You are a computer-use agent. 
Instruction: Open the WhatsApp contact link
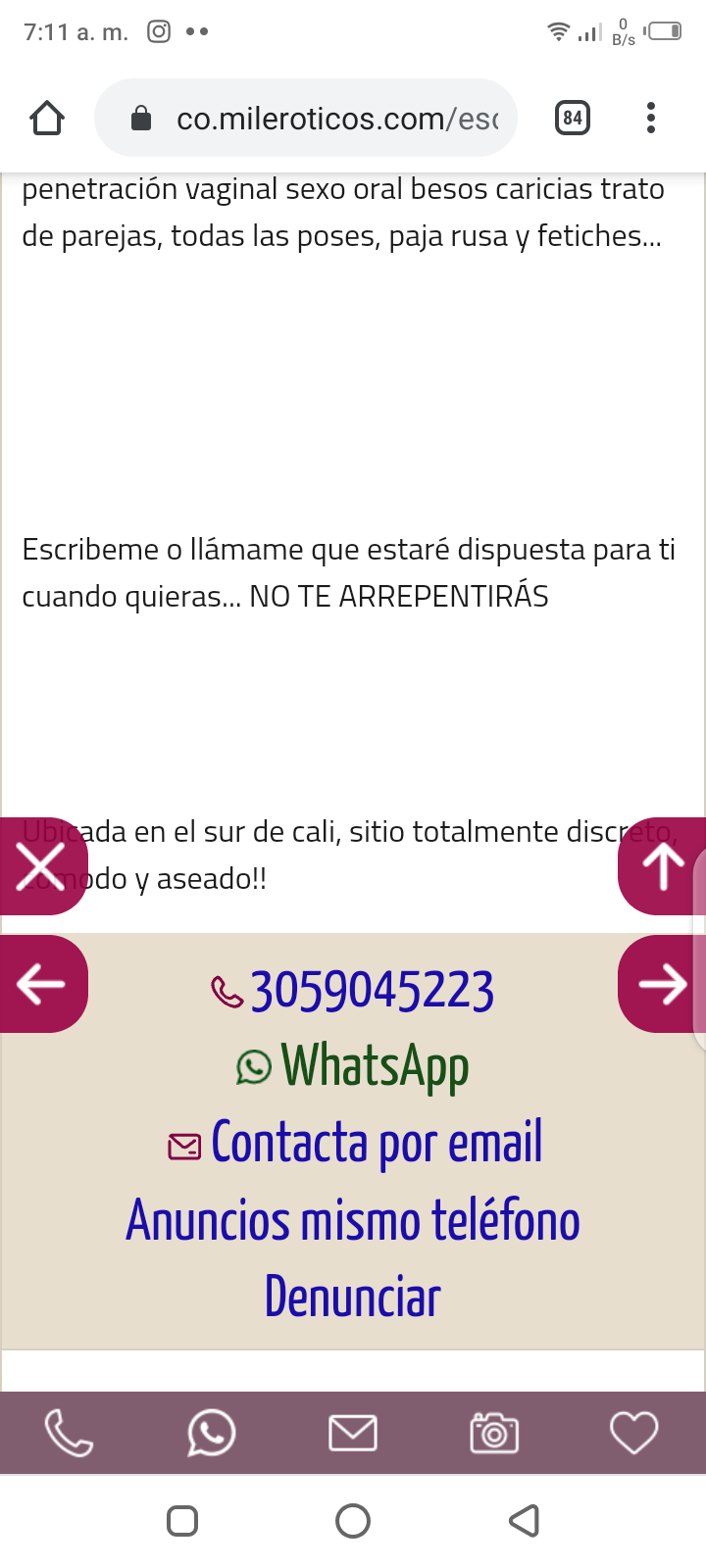tap(373, 1066)
